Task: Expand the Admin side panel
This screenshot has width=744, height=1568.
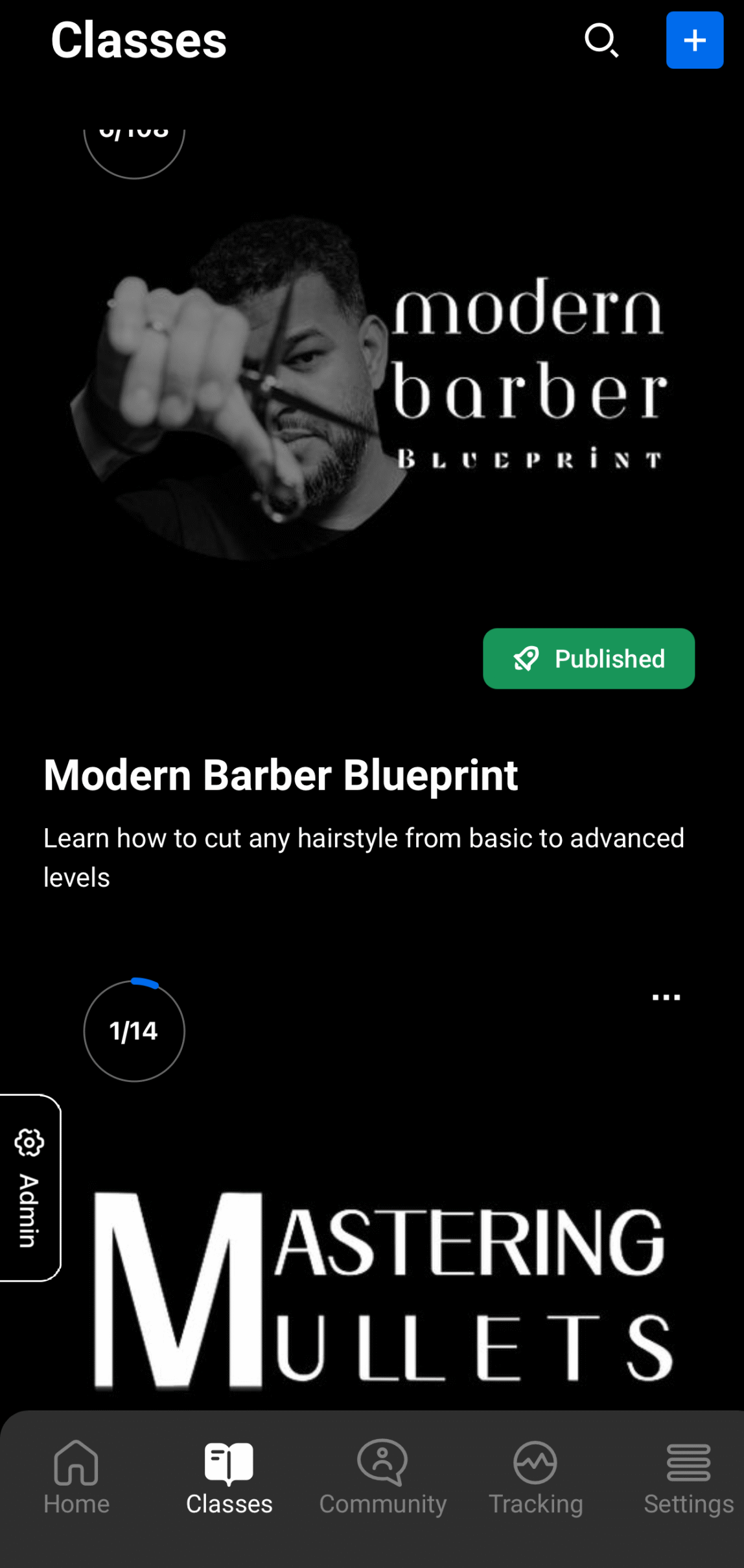Action: coord(29,1187)
